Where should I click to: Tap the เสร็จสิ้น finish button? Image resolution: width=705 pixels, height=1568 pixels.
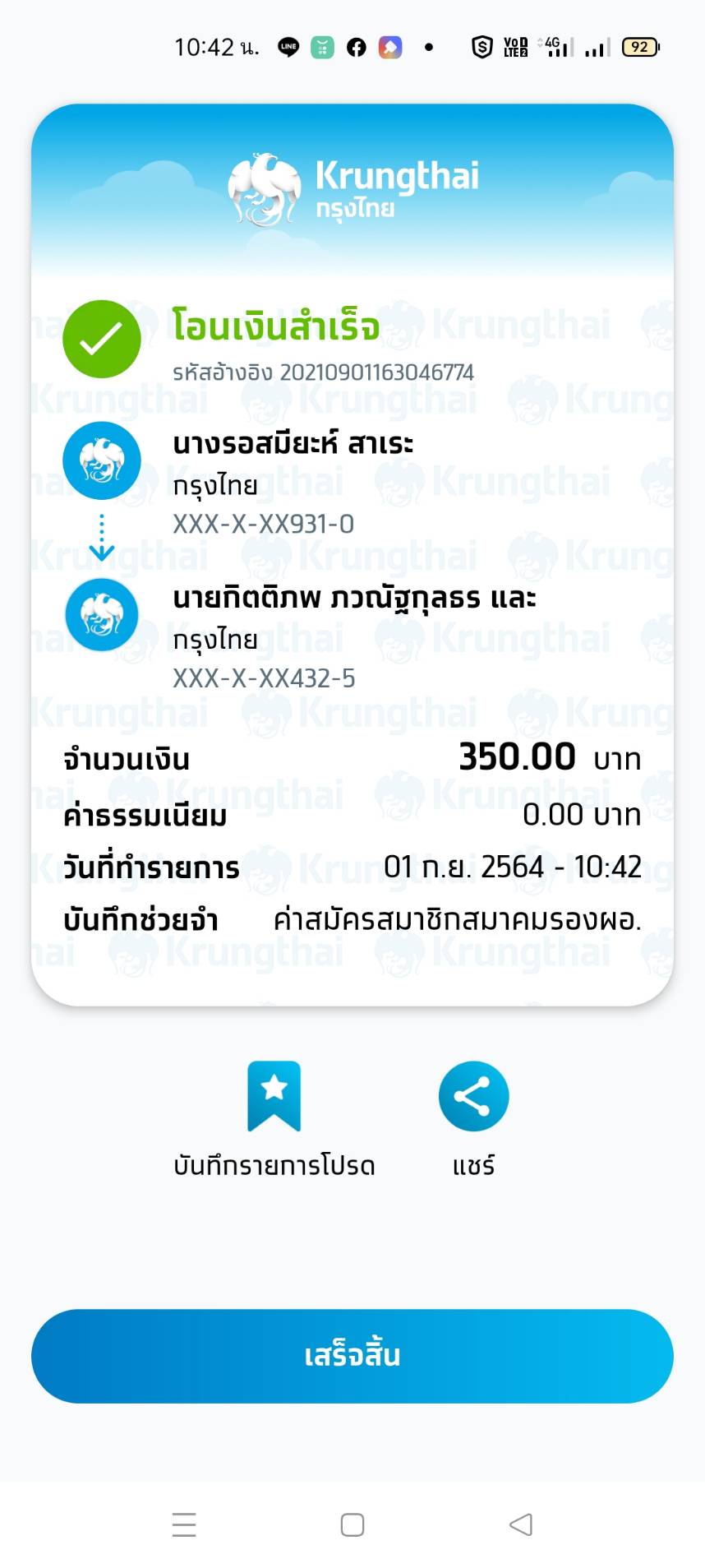pyautogui.click(x=352, y=1356)
